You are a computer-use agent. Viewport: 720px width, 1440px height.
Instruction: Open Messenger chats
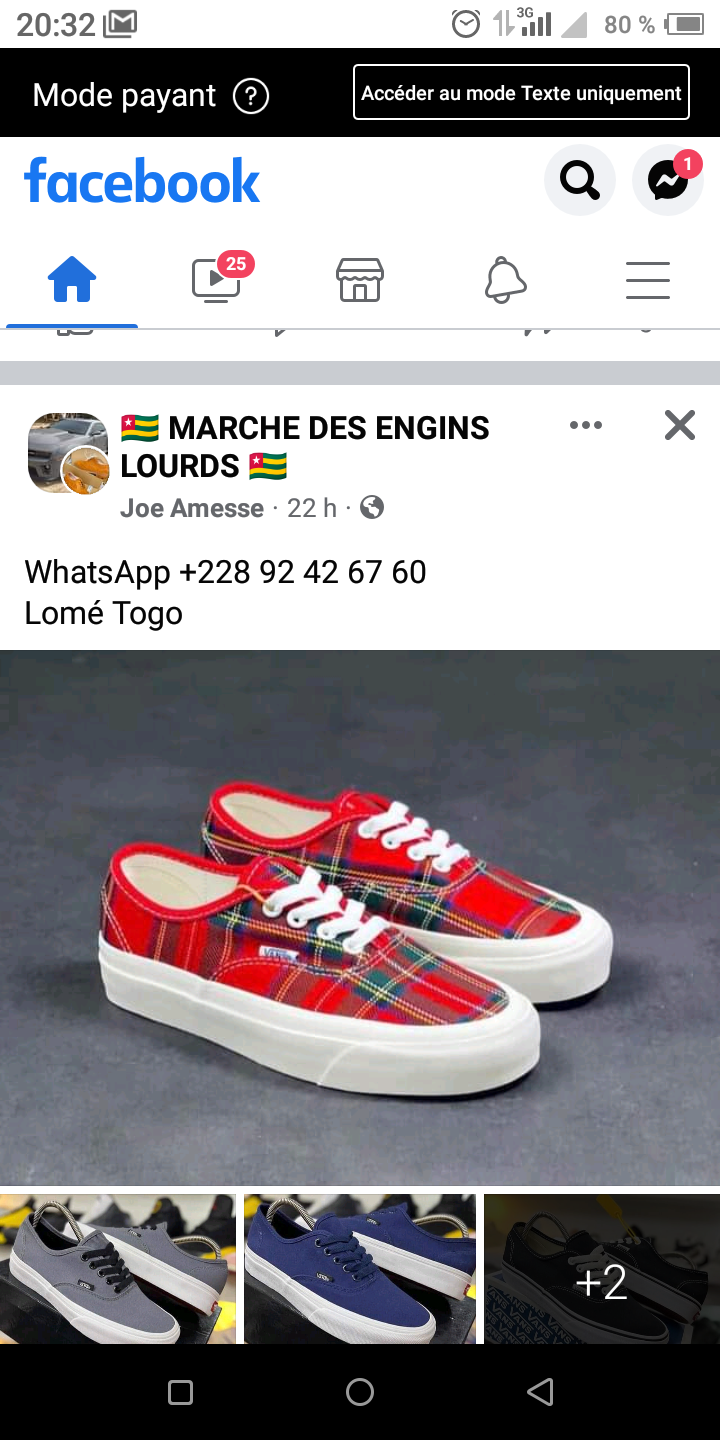667,181
